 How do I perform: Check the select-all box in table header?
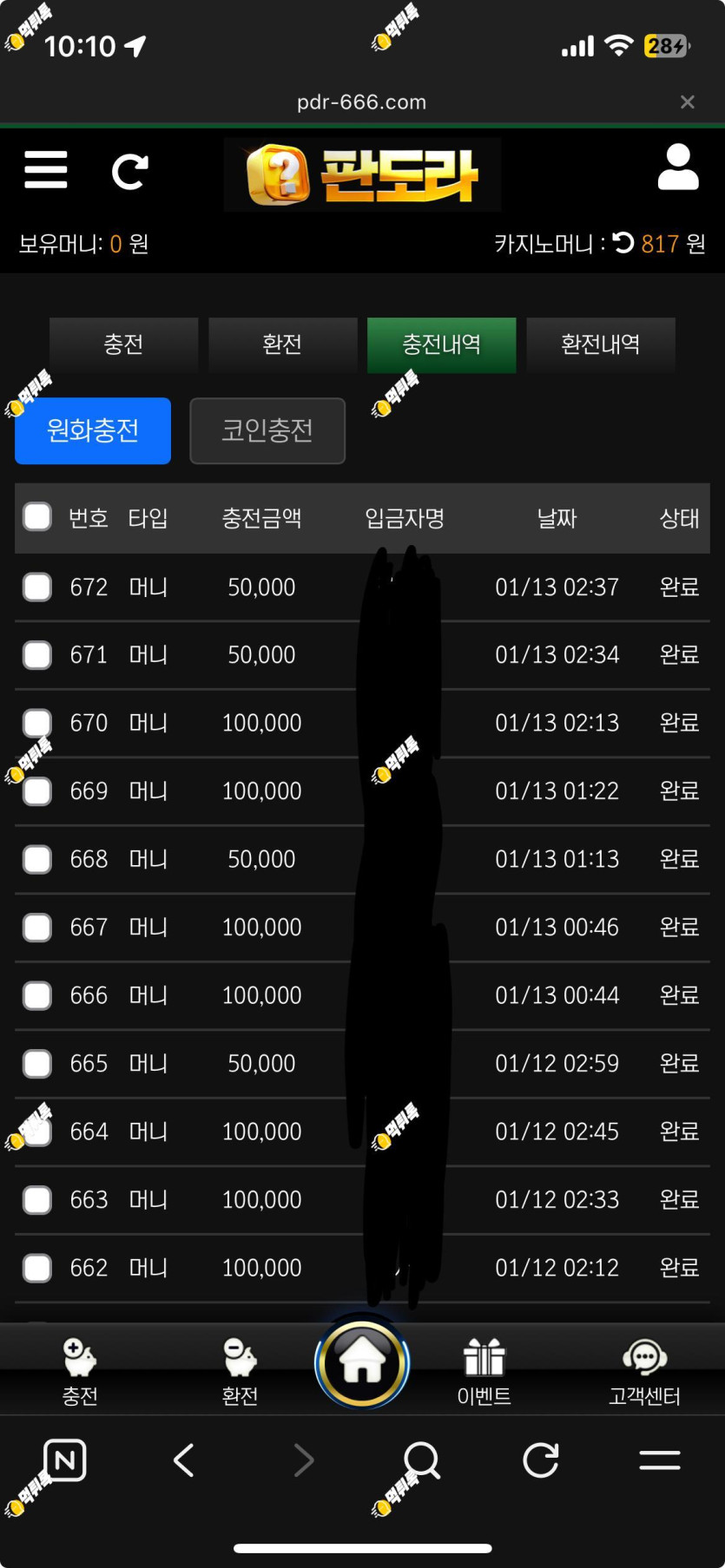pyautogui.click(x=37, y=517)
